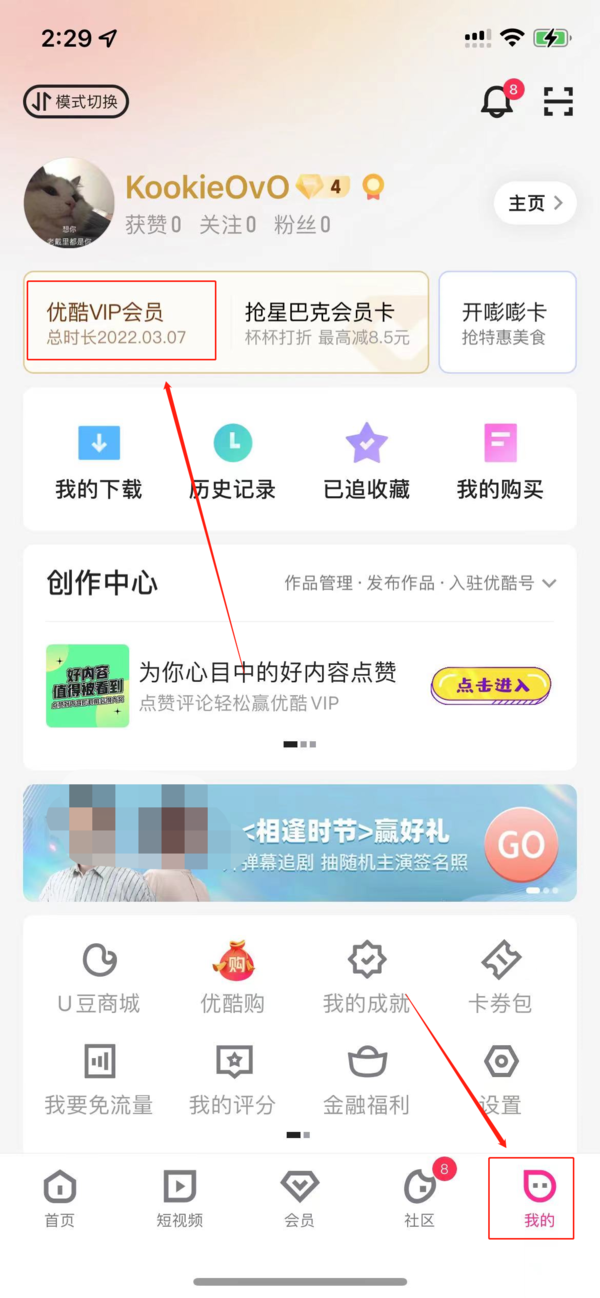Switch to the 短视频 tab
The width and height of the screenshot is (600, 1298).
(180, 1198)
